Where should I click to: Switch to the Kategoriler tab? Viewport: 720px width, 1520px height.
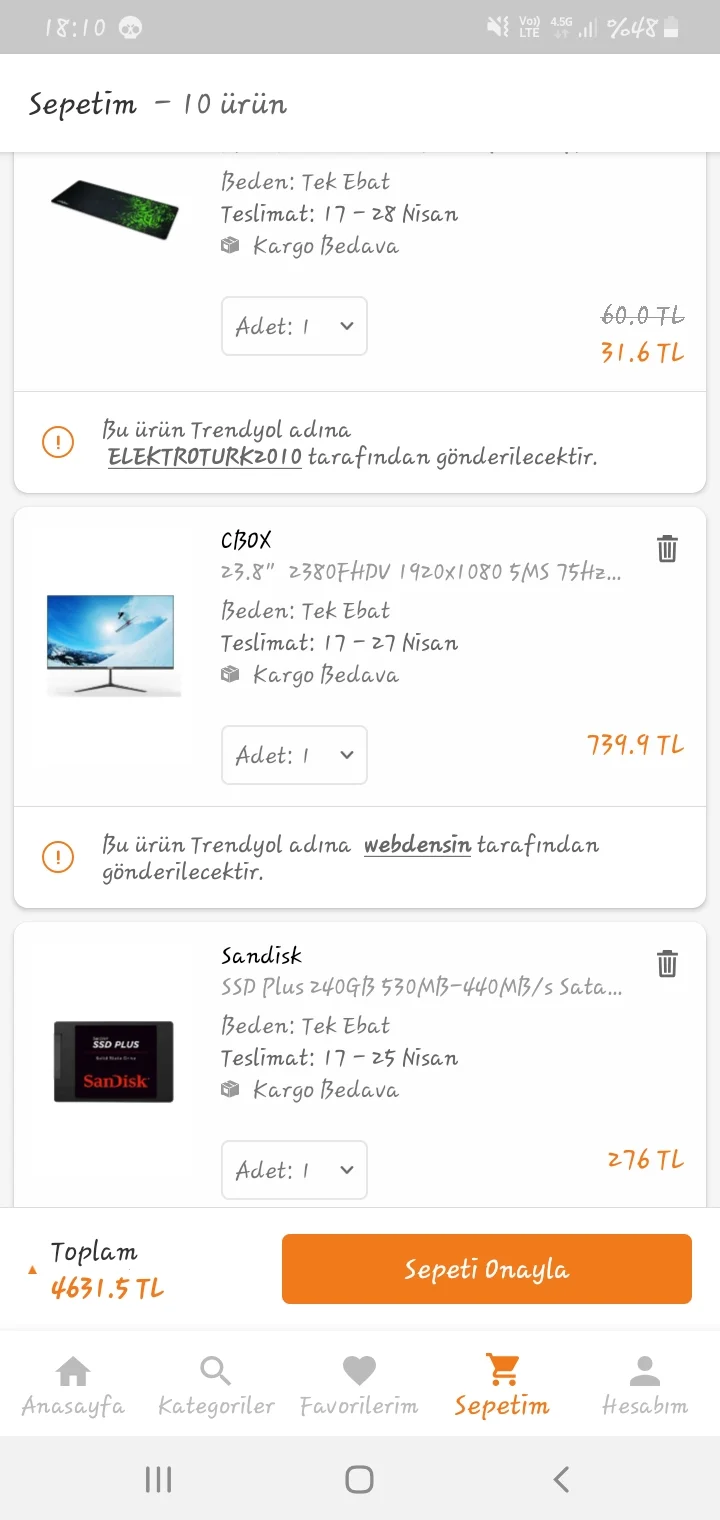pyautogui.click(x=216, y=1386)
